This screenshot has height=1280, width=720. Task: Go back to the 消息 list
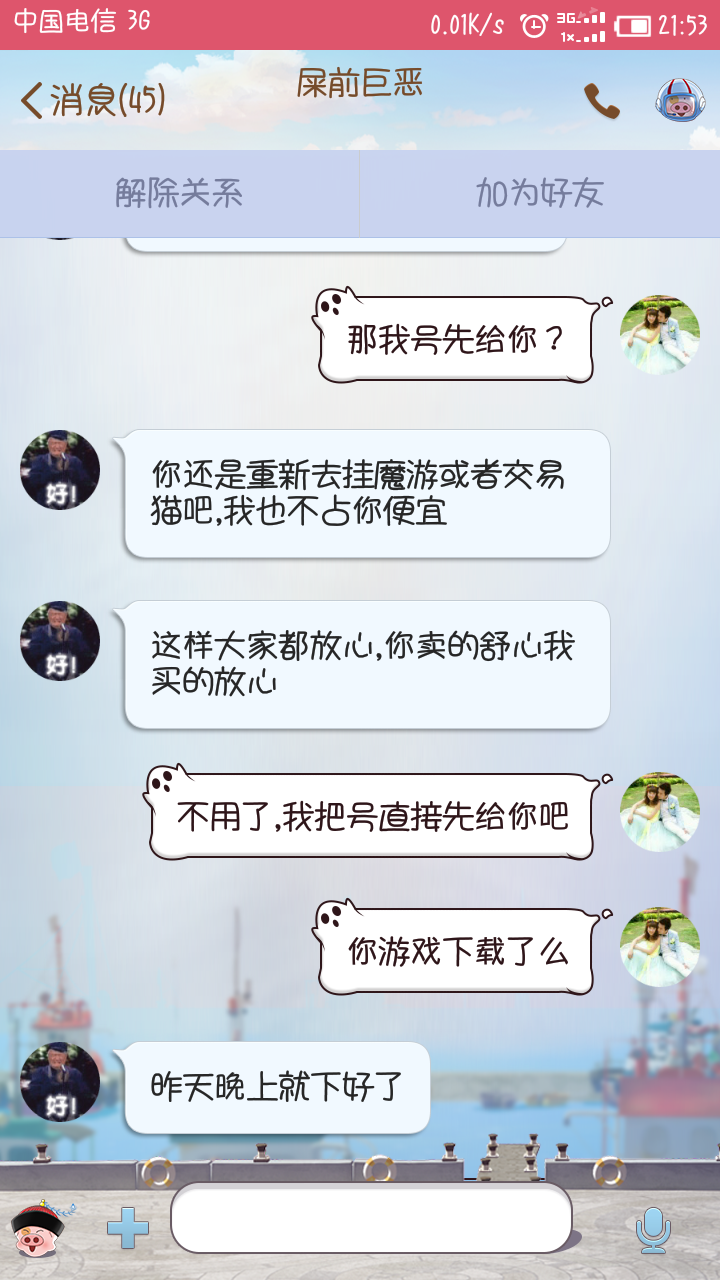pyautogui.click(x=92, y=100)
